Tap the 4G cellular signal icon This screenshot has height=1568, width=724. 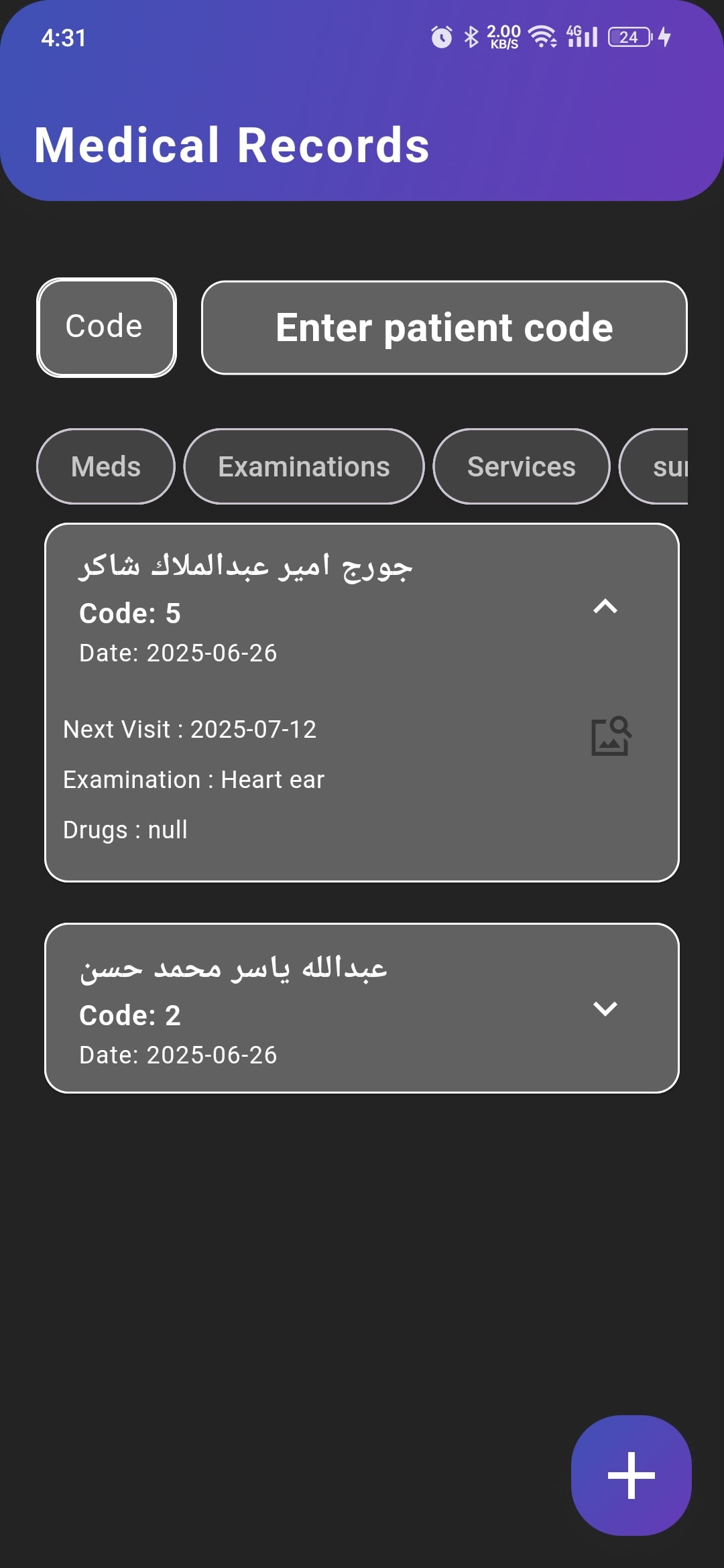pyautogui.click(x=581, y=37)
